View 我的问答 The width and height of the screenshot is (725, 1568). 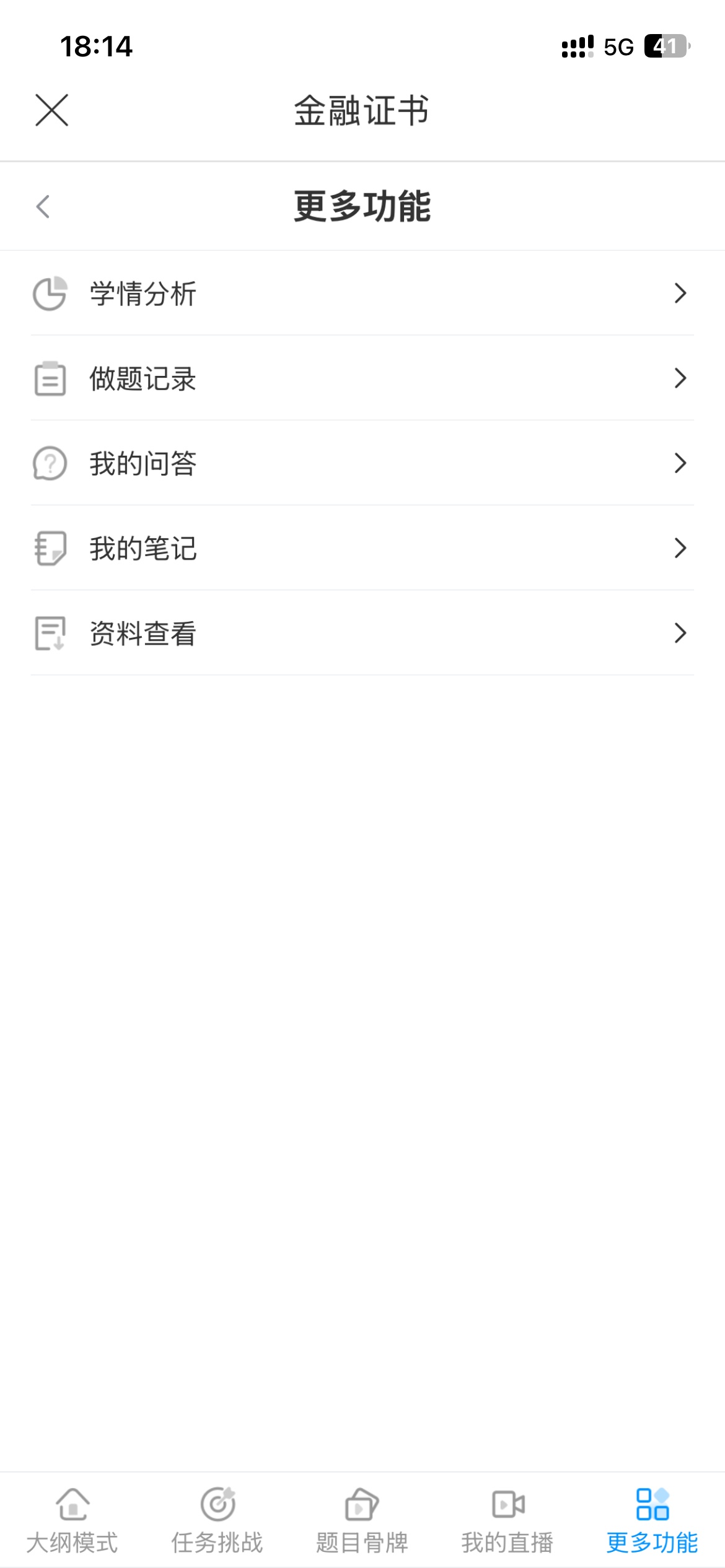(362, 463)
